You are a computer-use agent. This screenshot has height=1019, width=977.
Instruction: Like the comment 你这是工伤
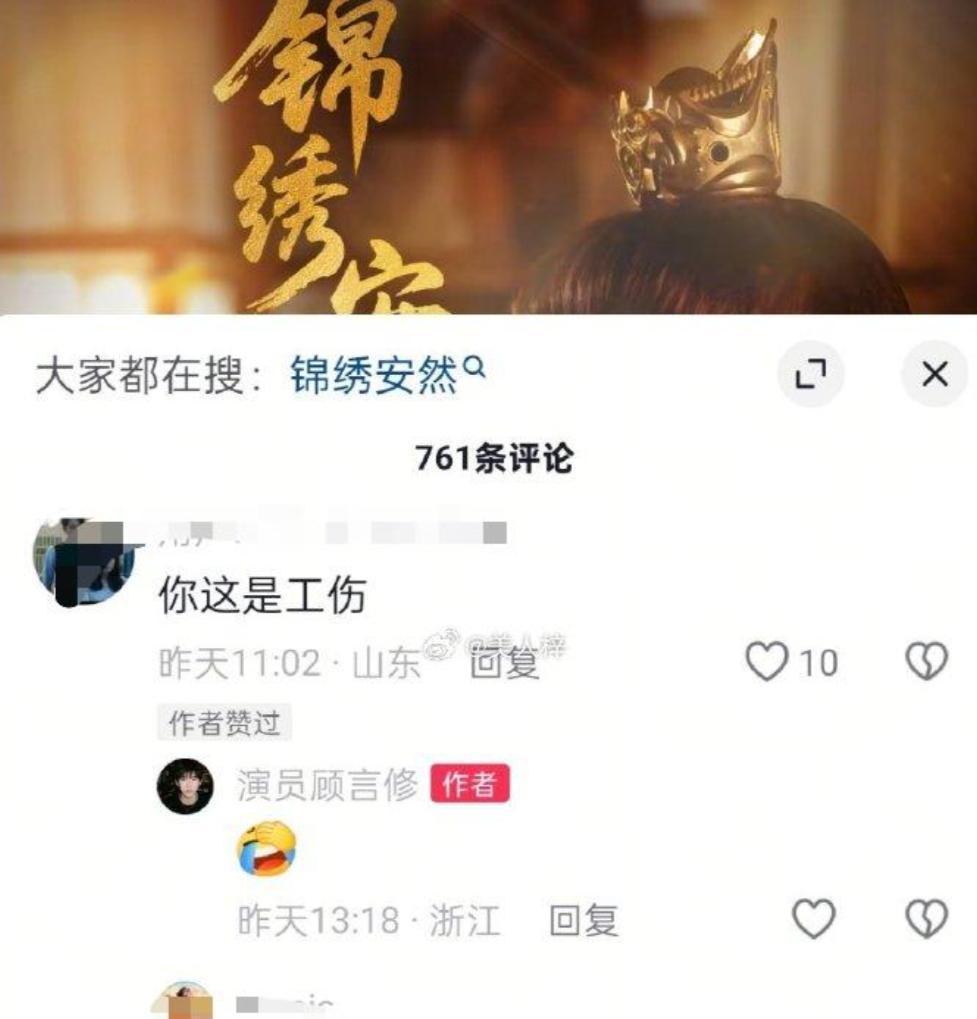pyautogui.click(x=768, y=662)
